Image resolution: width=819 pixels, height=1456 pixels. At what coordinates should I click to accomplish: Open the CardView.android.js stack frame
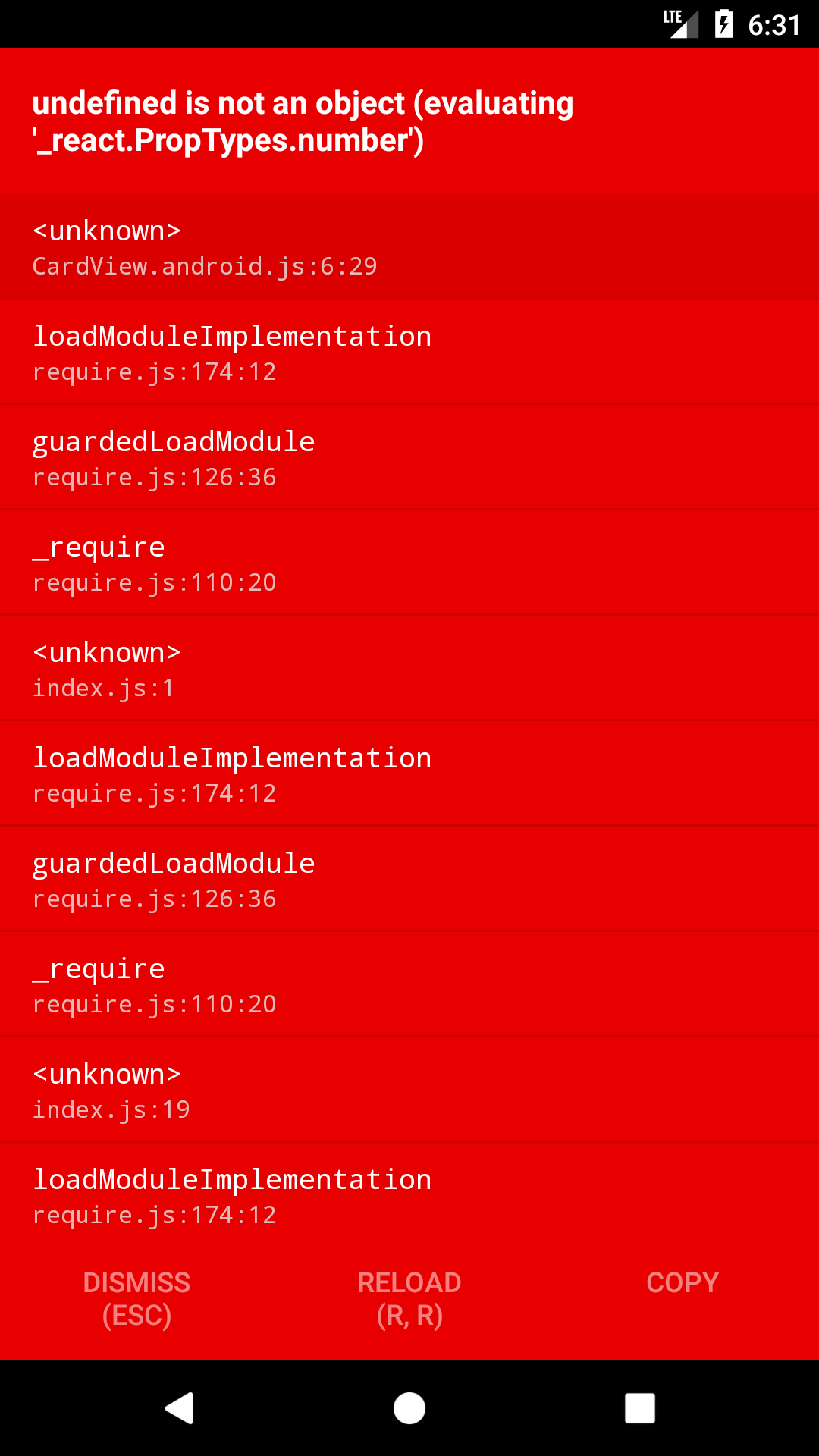205,246
